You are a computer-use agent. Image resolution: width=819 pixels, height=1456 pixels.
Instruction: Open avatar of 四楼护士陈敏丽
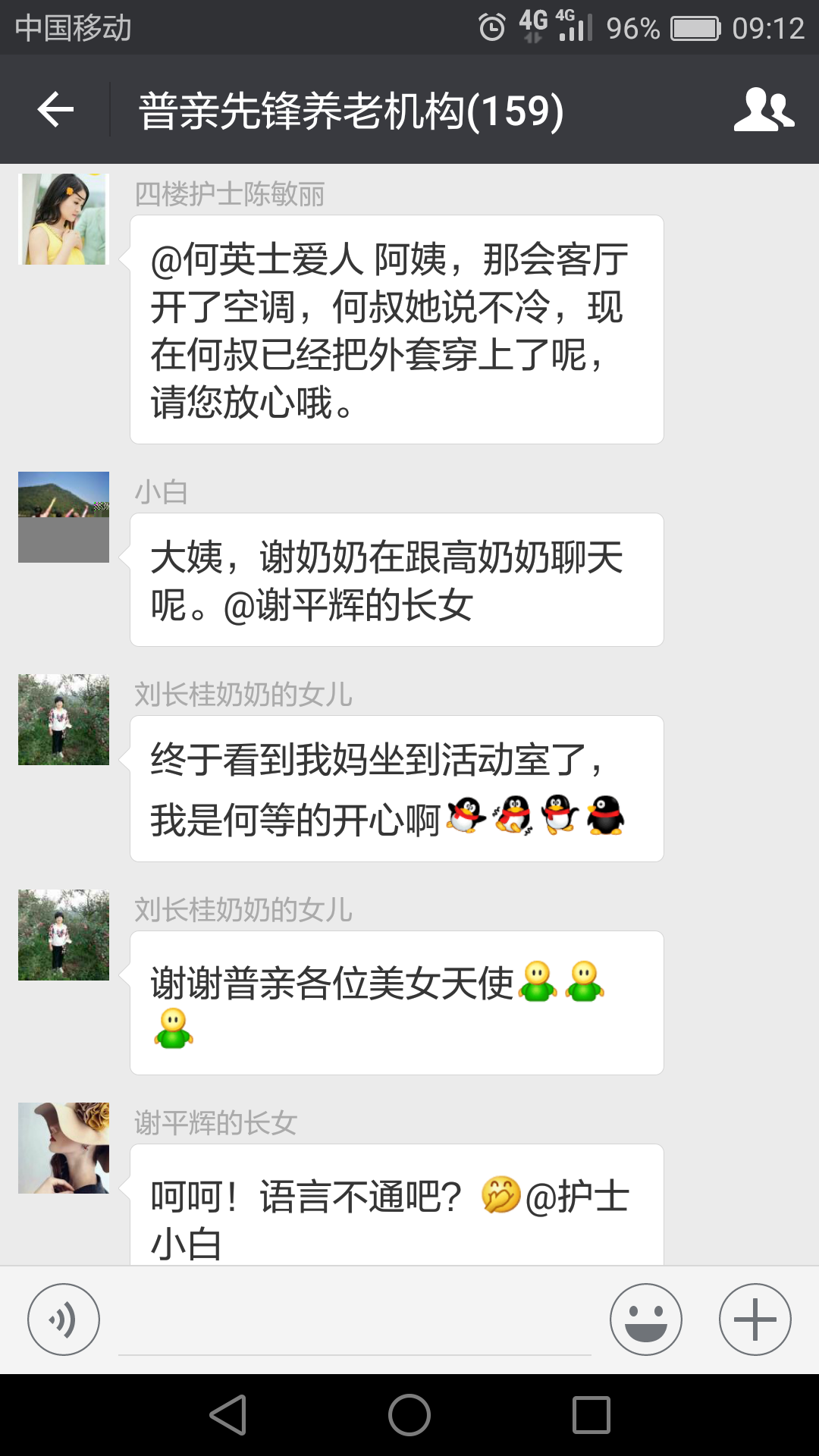click(x=64, y=219)
